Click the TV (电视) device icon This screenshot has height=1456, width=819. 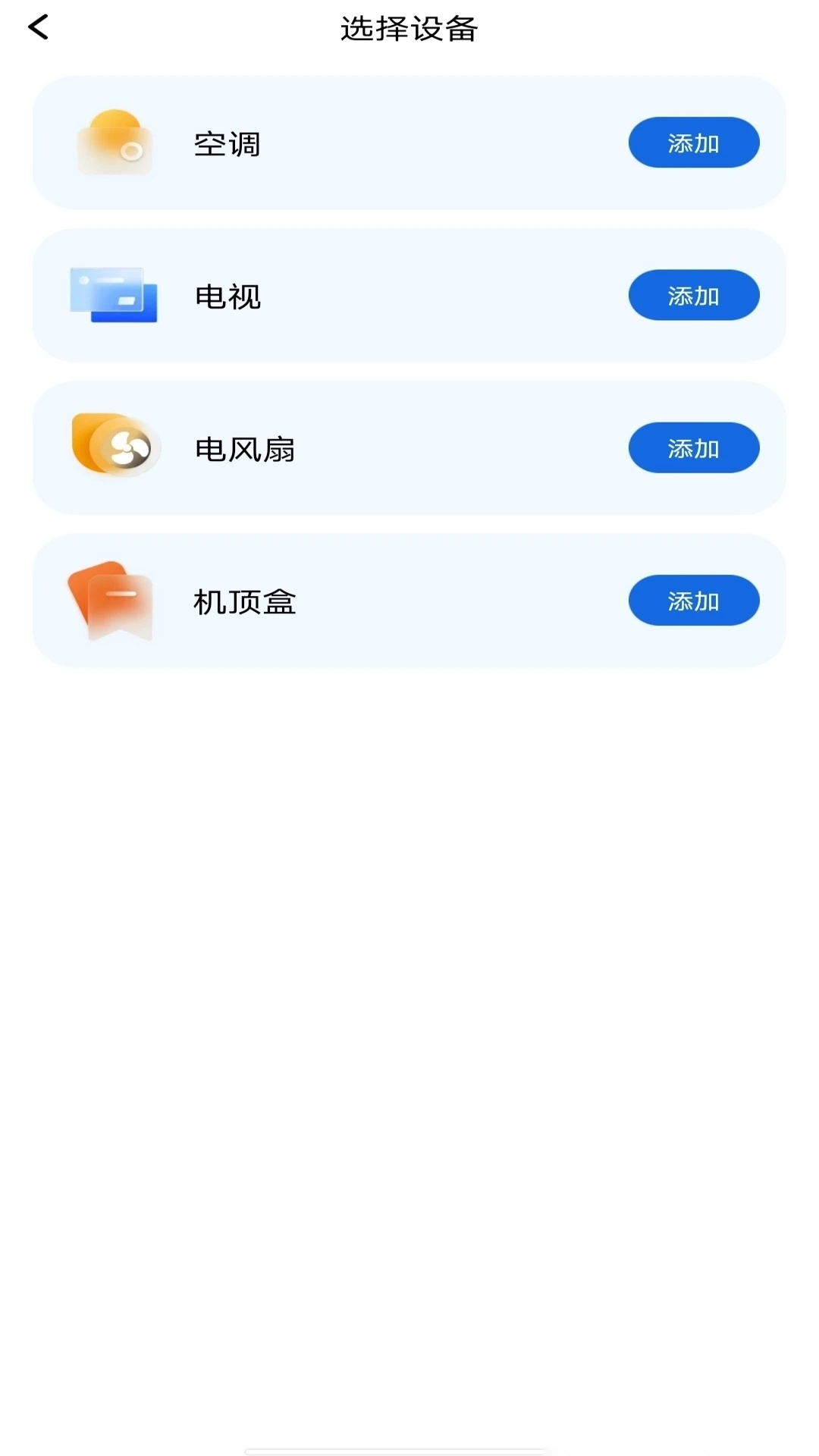(115, 296)
